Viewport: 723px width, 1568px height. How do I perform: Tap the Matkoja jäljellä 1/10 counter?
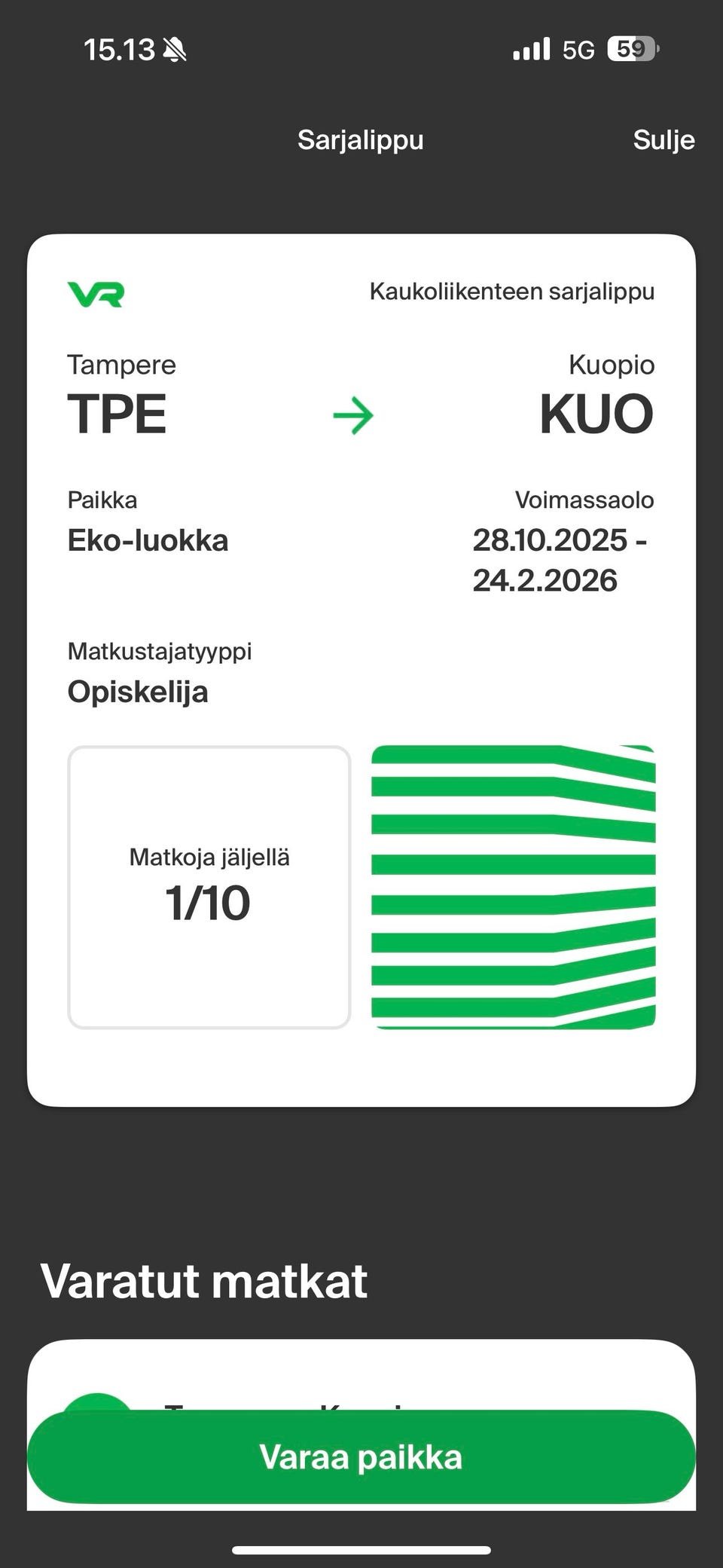tap(209, 882)
